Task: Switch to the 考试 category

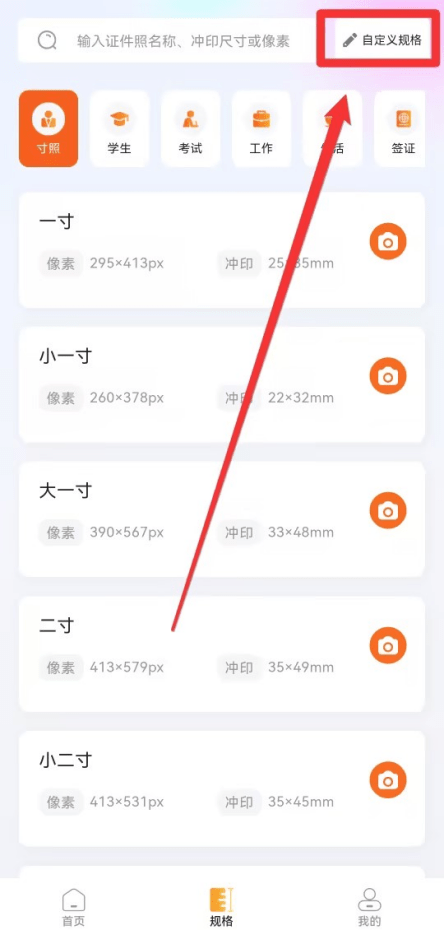Action: [190, 128]
